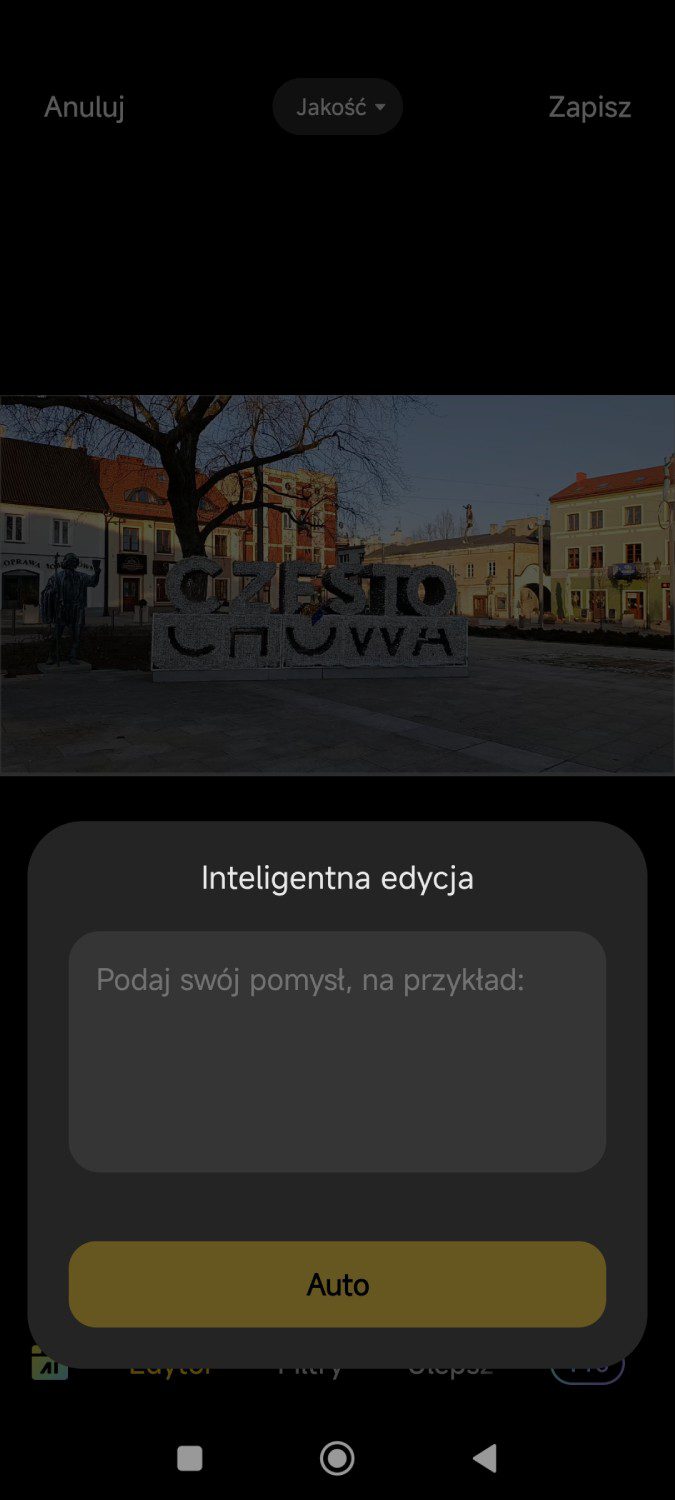The width and height of the screenshot is (675, 1500).
Task: Tap the Auto button
Action: [337, 1284]
